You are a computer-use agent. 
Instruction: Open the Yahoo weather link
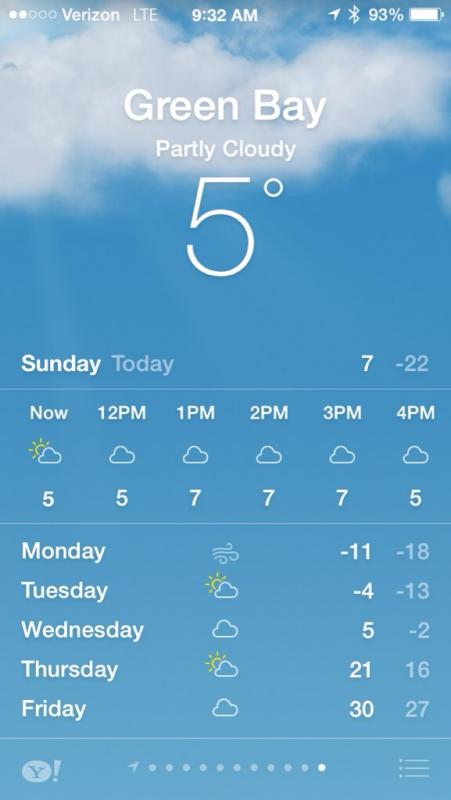coord(41,770)
